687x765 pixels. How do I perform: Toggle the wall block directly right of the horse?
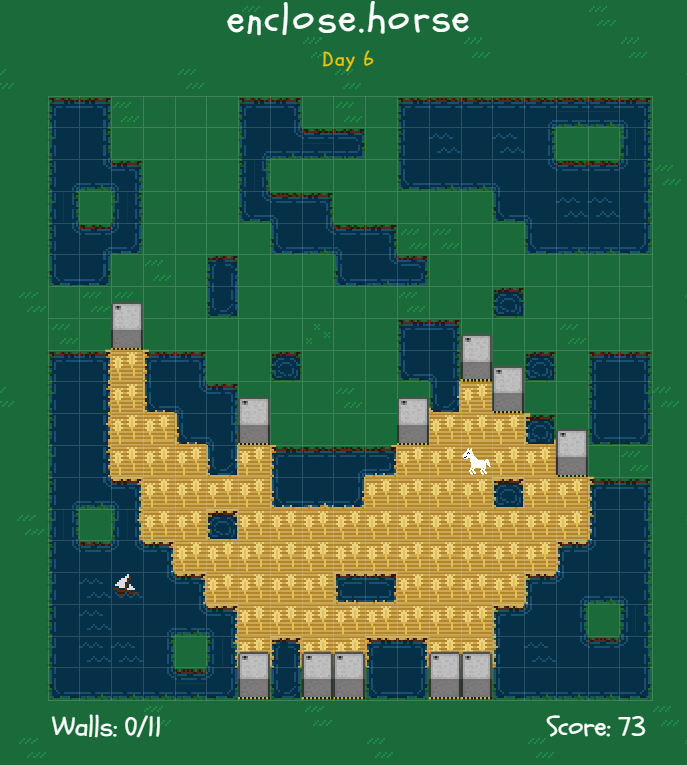572,452
